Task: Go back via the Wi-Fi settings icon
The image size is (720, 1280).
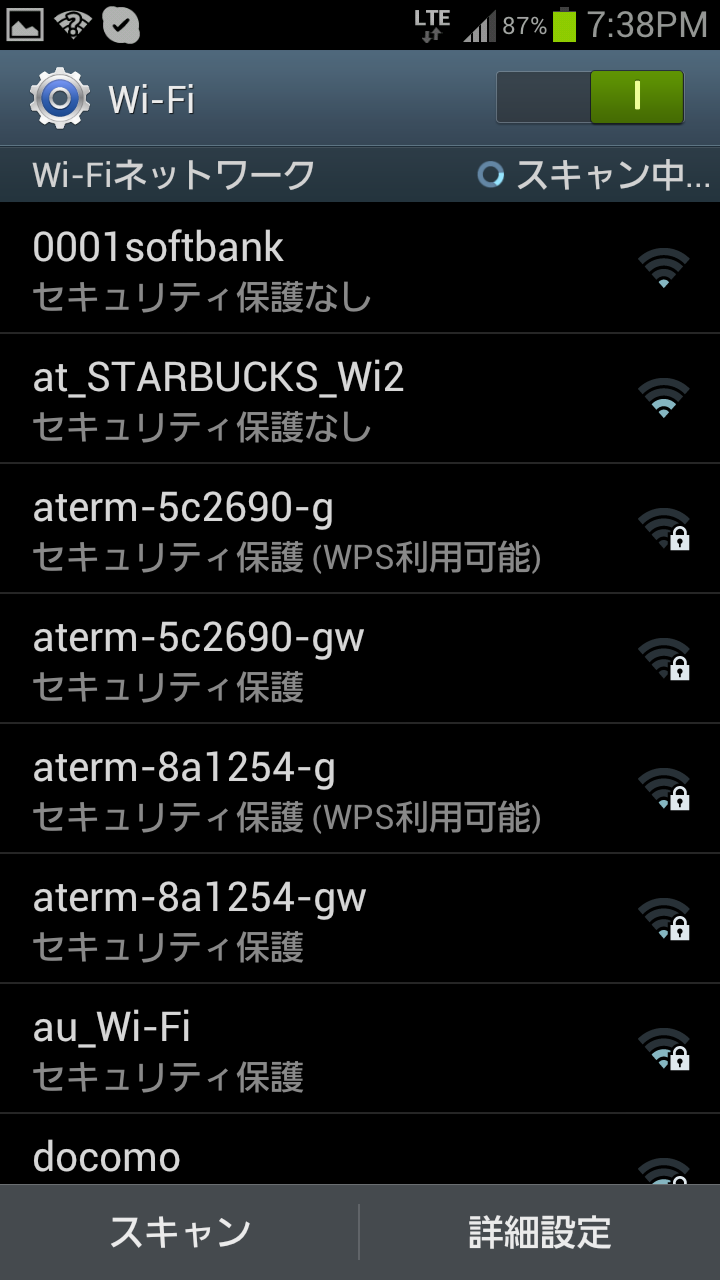Action: [60, 98]
